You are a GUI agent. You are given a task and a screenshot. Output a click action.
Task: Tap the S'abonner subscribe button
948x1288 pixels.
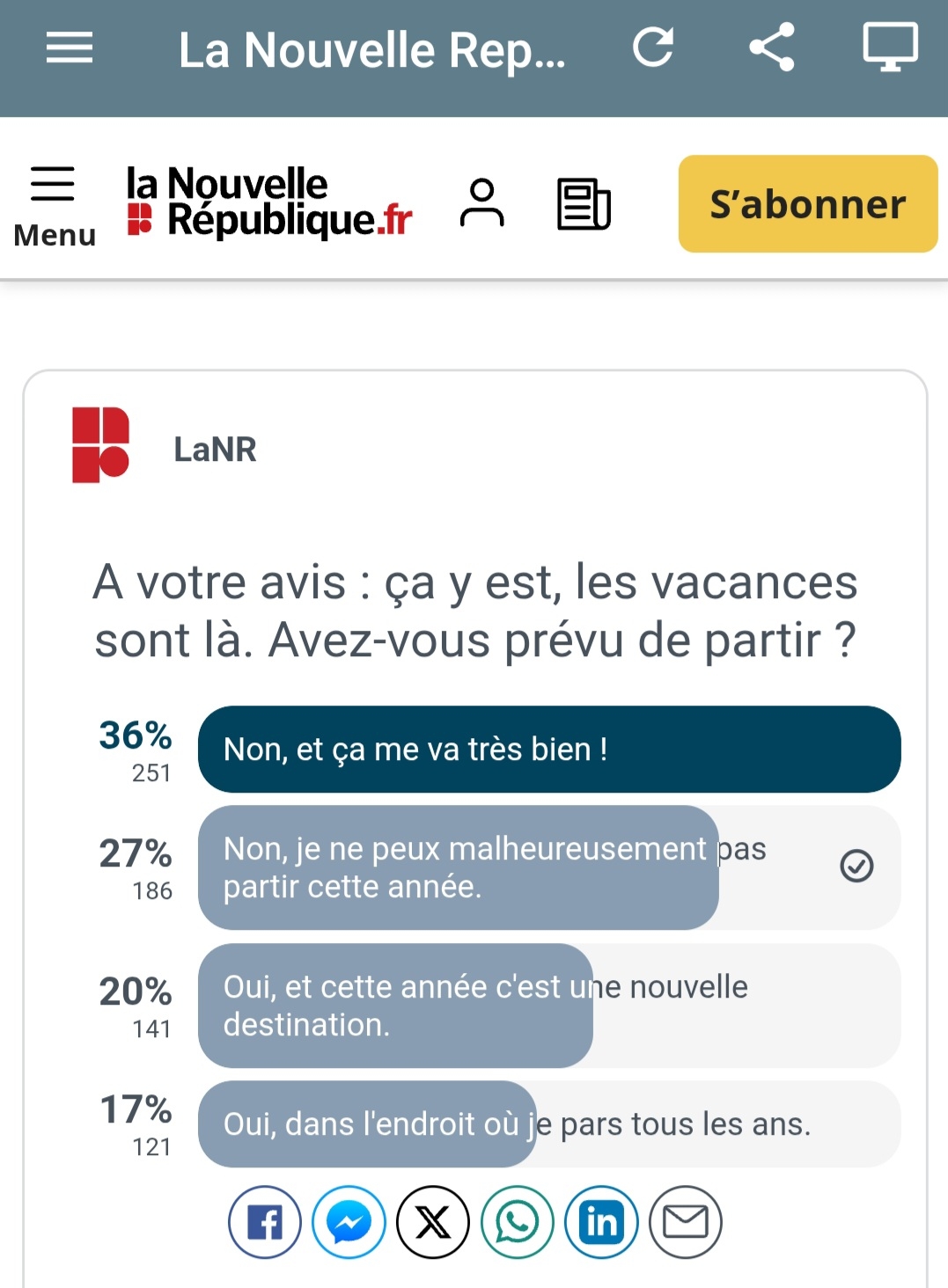(807, 204)
